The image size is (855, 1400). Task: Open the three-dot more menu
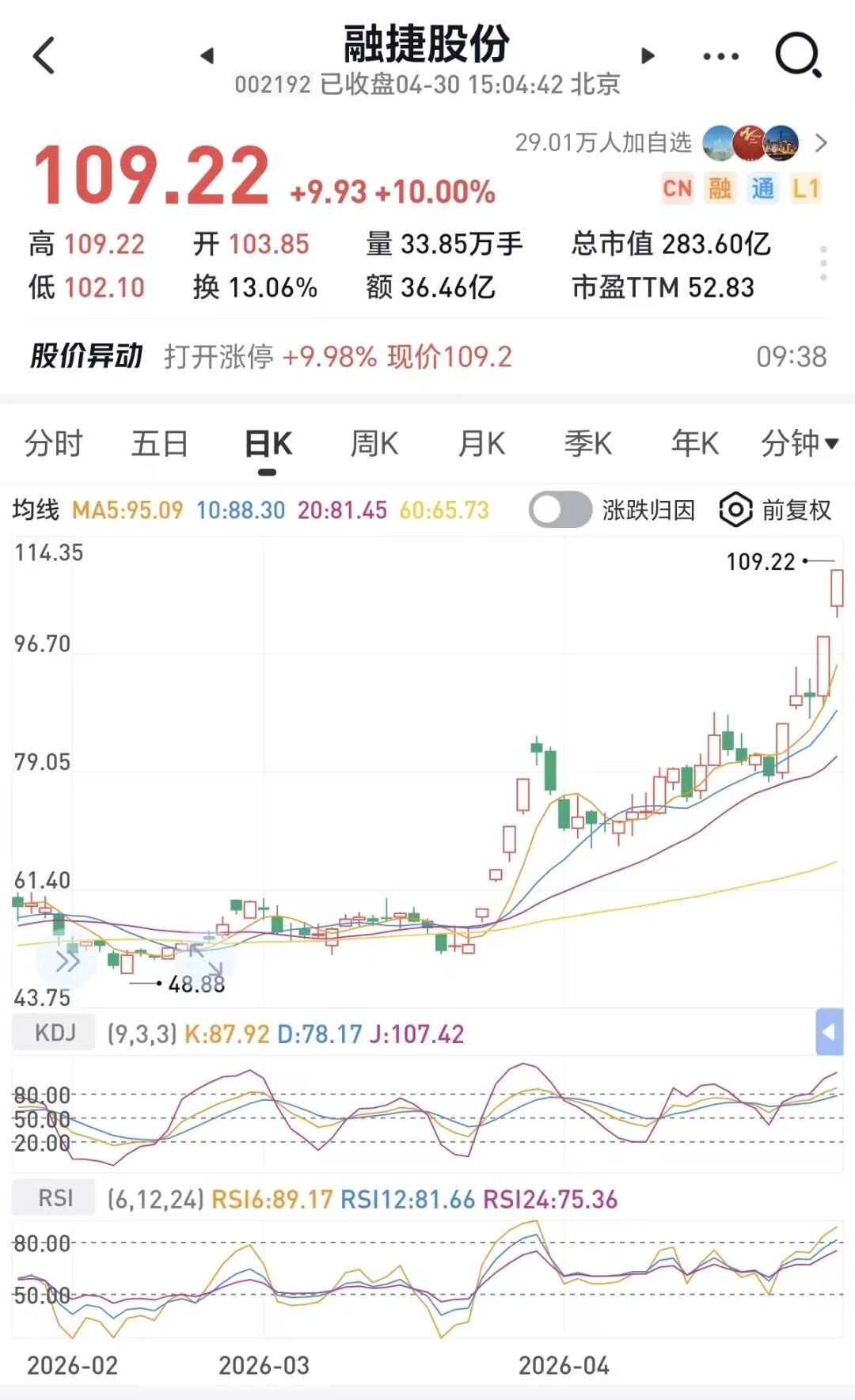tap(720, 56)
